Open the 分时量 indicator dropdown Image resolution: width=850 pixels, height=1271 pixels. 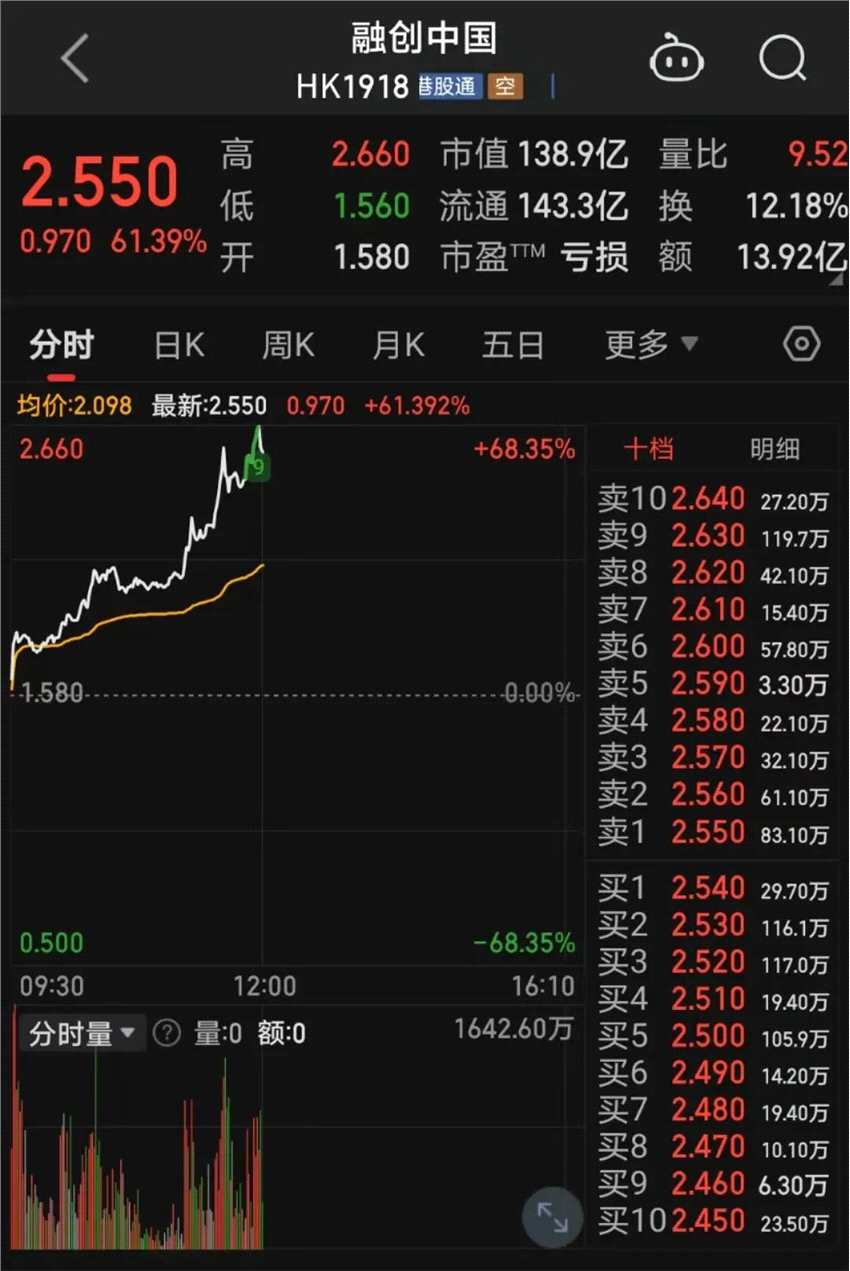(82, 1033)
